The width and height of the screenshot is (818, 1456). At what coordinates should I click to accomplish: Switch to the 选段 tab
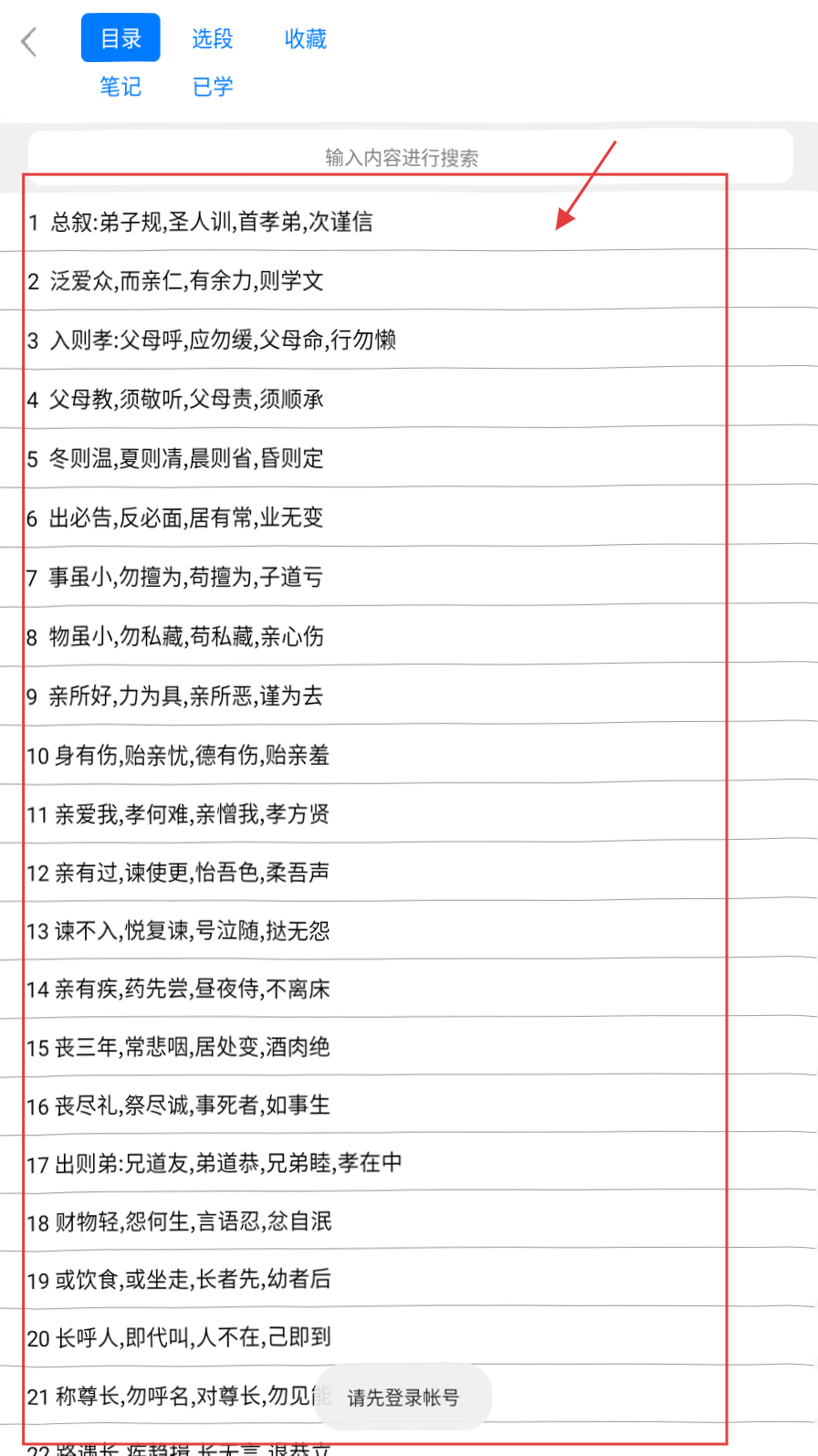[x=213, y=38]
